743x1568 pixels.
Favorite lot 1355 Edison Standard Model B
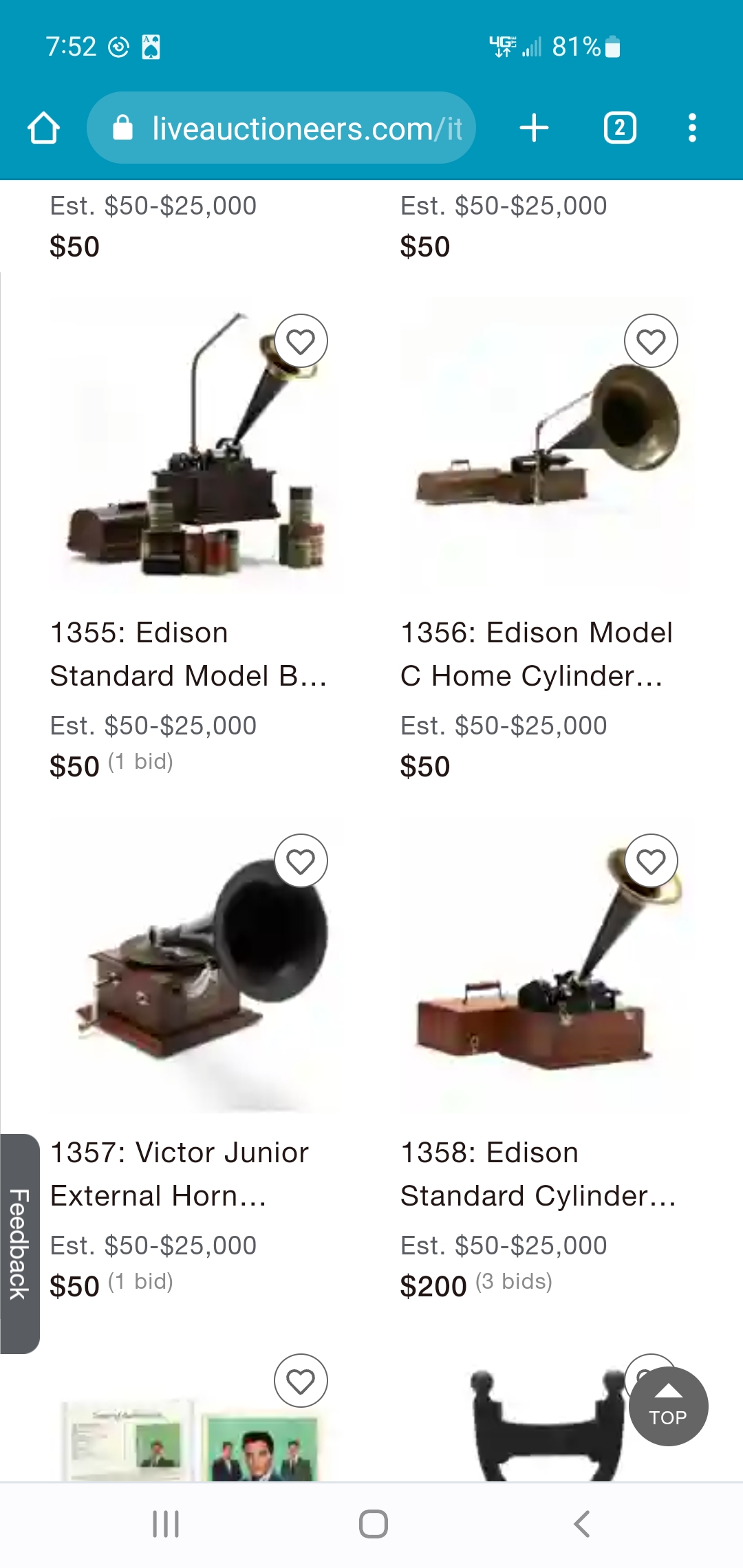[301, 341]
